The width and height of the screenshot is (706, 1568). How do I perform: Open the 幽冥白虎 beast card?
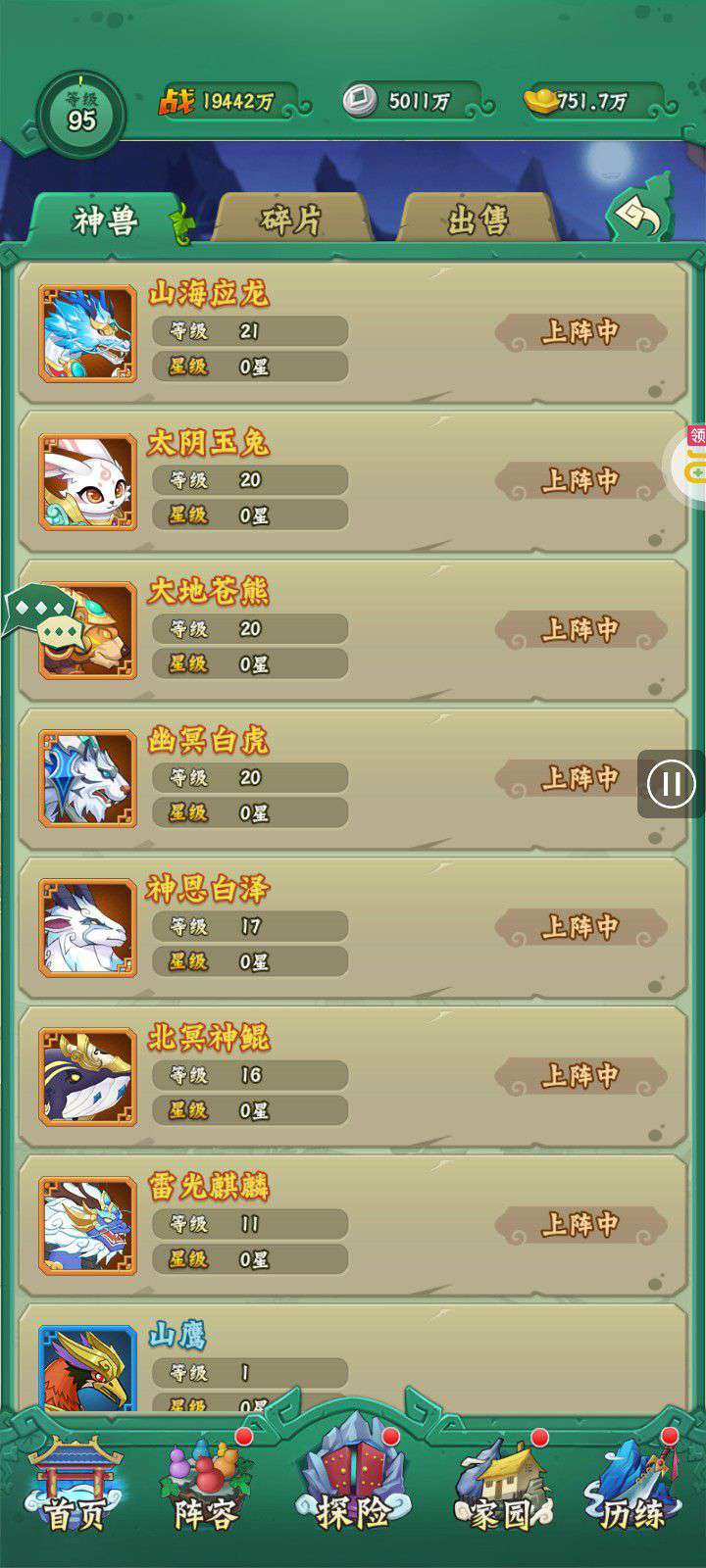click(x=353, y=780)
